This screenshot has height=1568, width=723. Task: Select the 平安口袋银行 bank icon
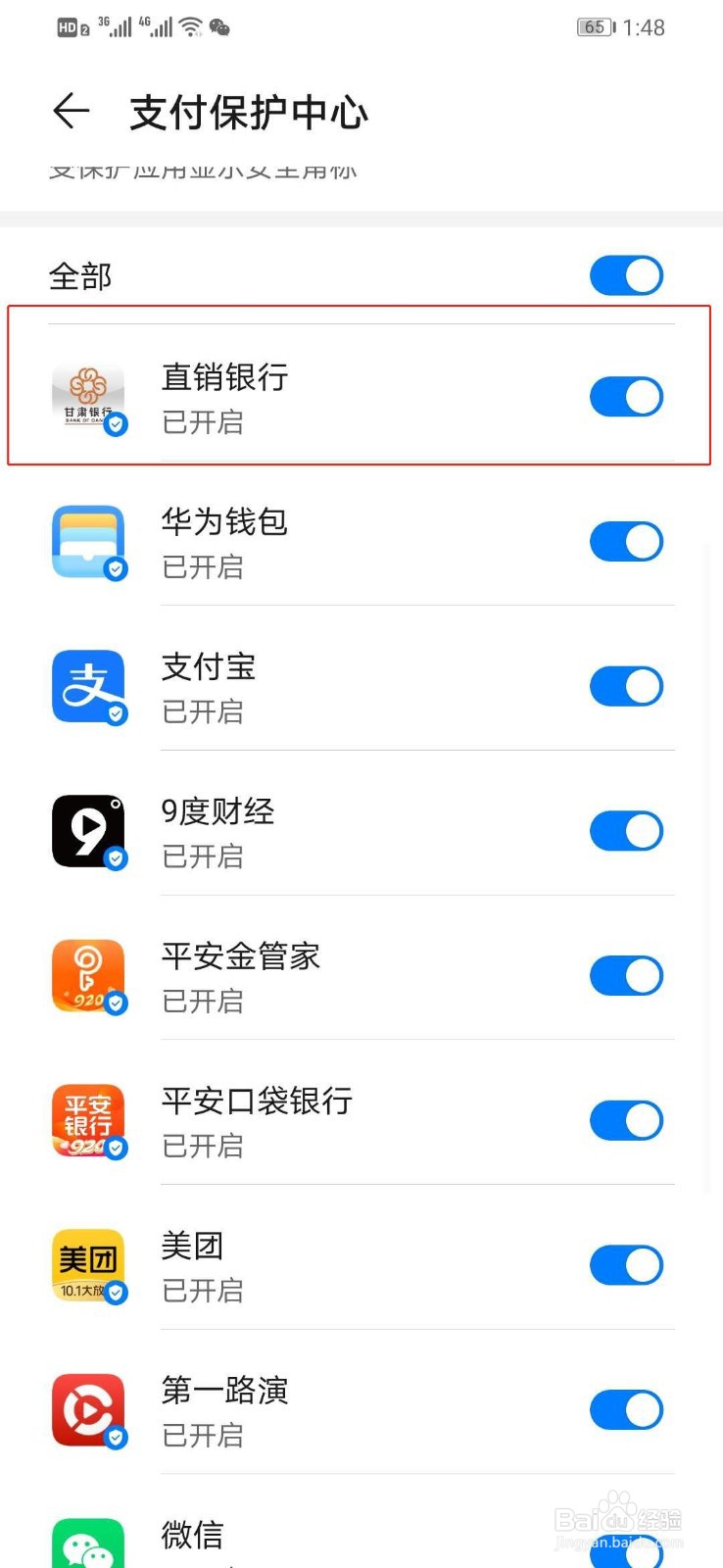88,1120
